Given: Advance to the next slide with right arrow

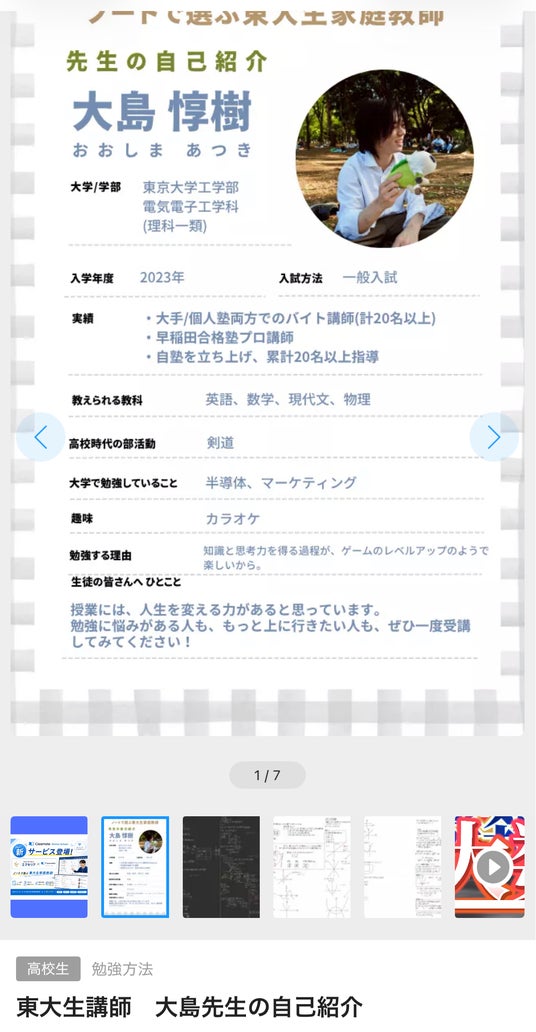Looking at the screenshot, I should 494,437.
